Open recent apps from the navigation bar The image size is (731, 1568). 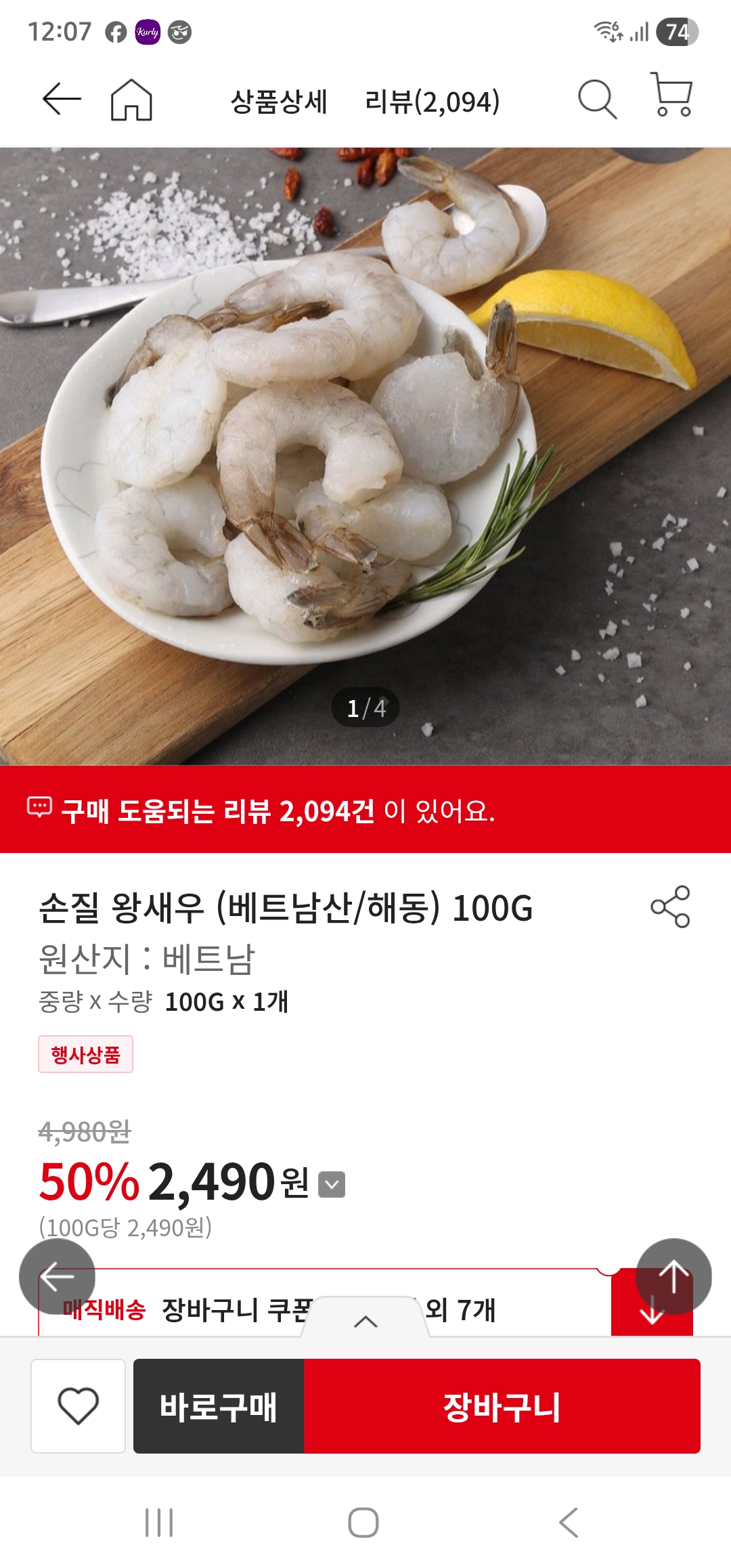(x=160, y=1523)
